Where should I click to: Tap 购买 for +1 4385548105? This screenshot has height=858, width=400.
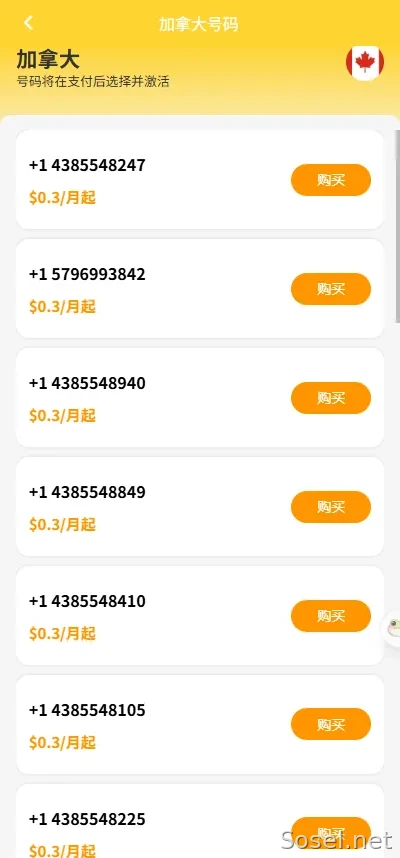(331, 724)
